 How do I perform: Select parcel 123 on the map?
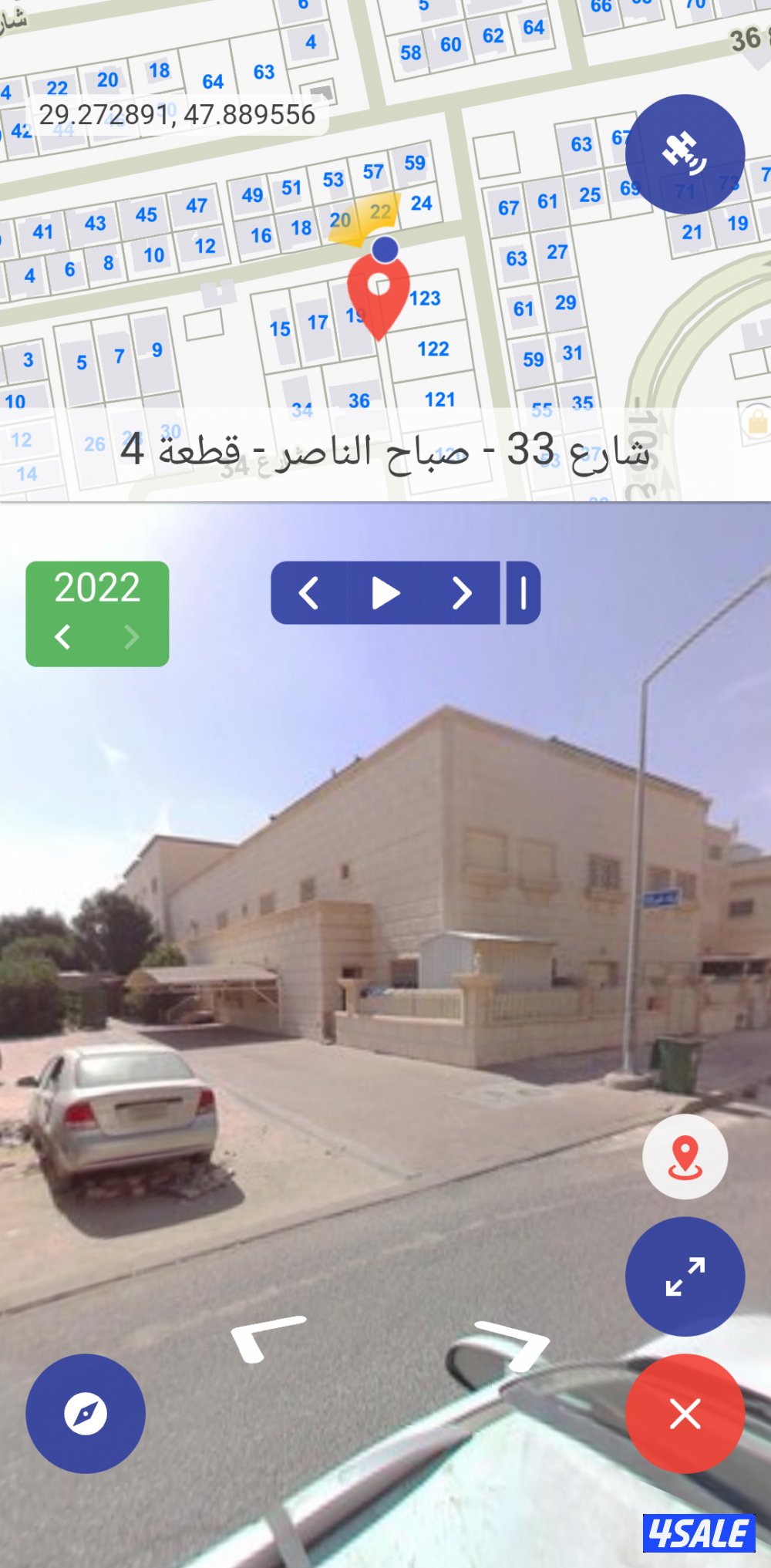click(x=426, y=298)
